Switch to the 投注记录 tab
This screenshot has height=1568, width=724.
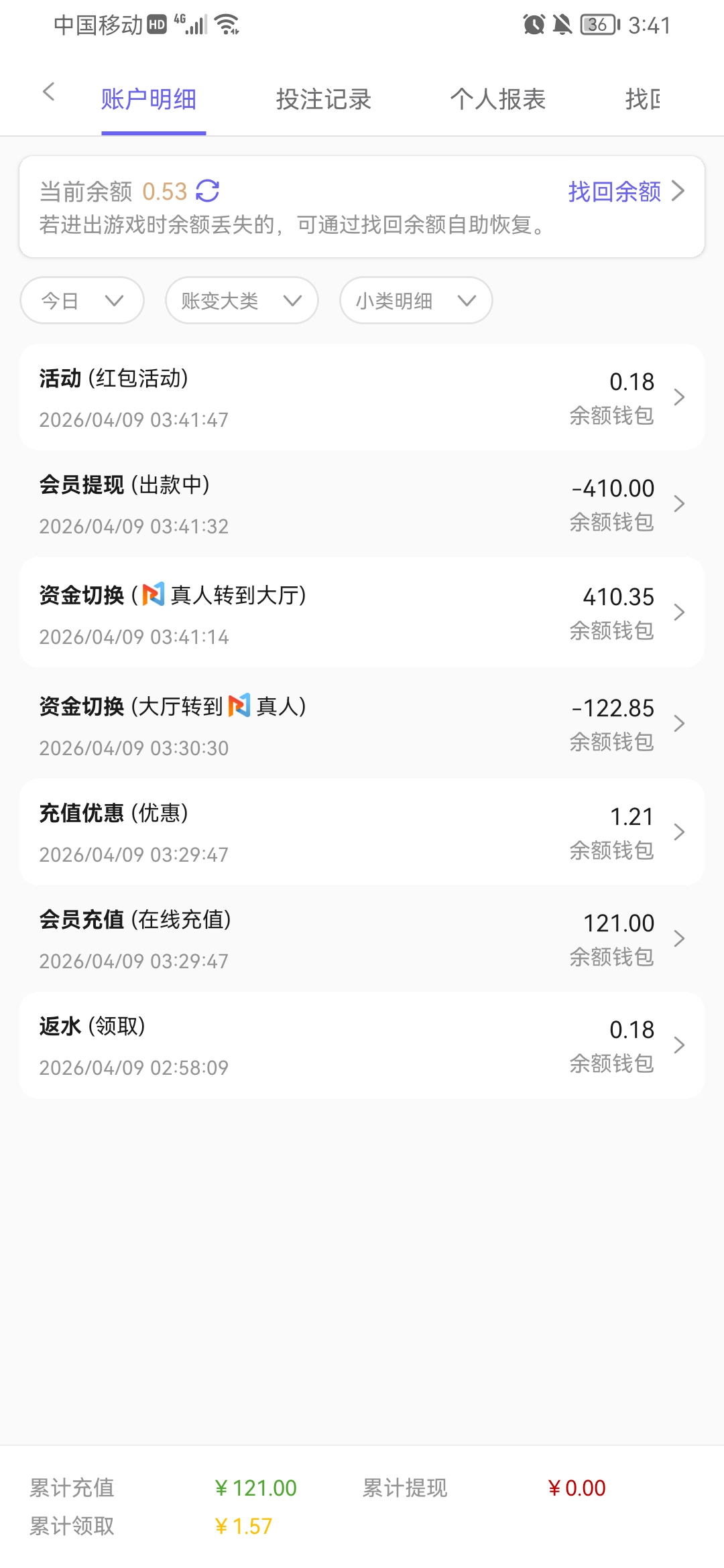click(324, 99)
